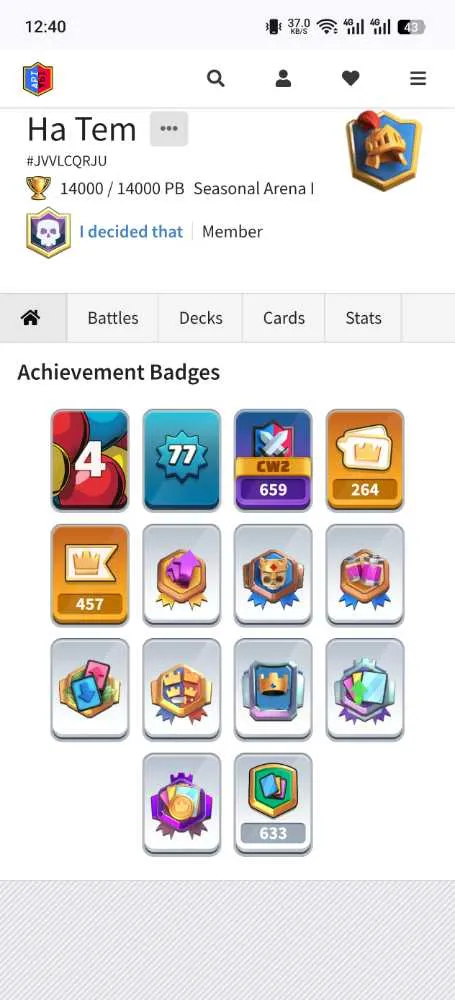Open the three-dot options next to Ha Tem
Screen dimensions: 455x1000
169,129
